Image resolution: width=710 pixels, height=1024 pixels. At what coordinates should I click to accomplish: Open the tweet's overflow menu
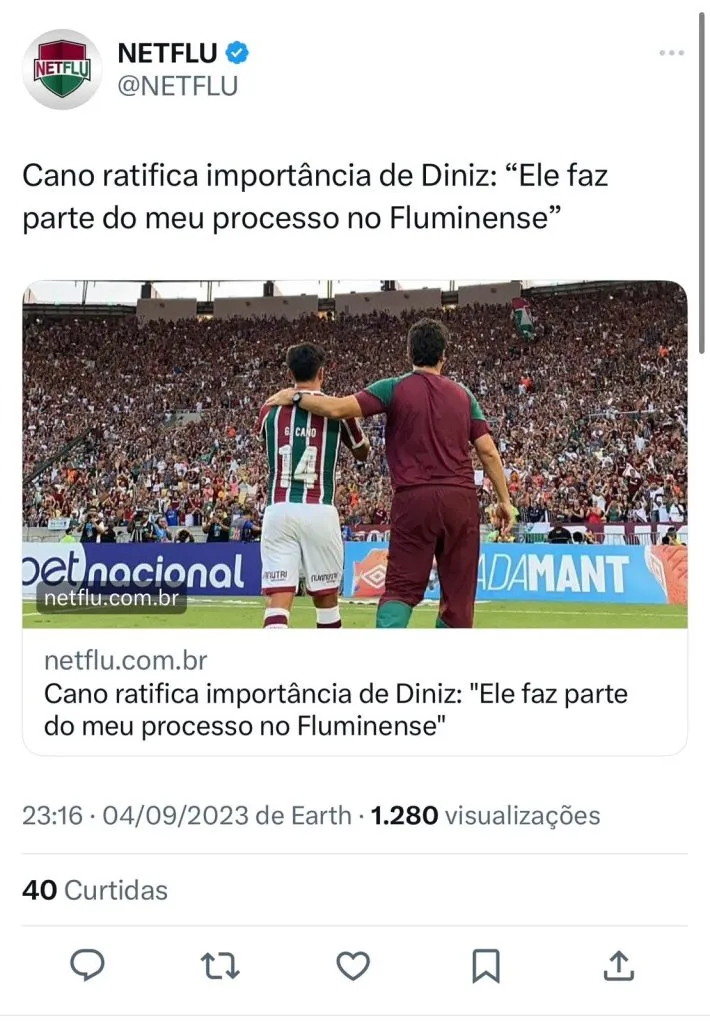pos(671,53)
